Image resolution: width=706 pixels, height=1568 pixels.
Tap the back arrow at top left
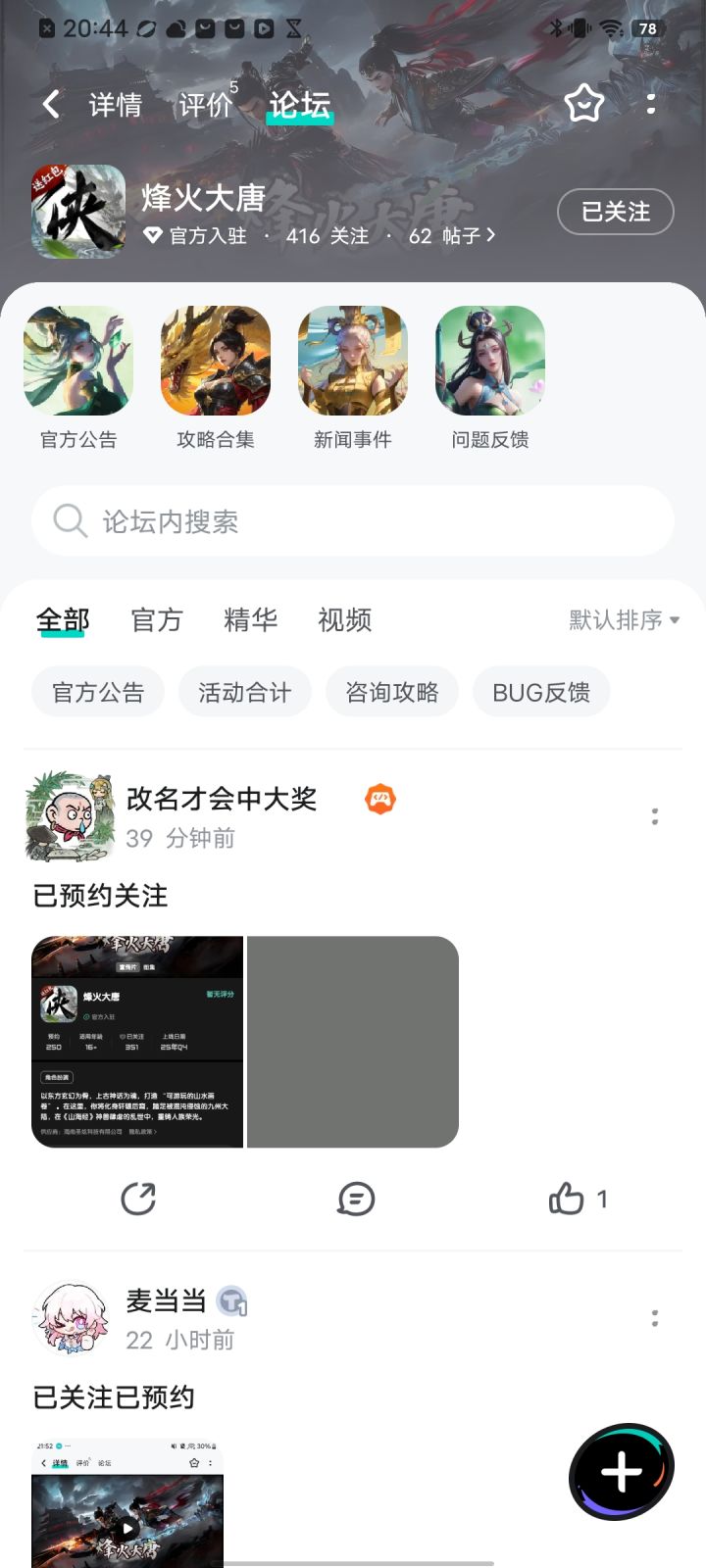(51, 104)
